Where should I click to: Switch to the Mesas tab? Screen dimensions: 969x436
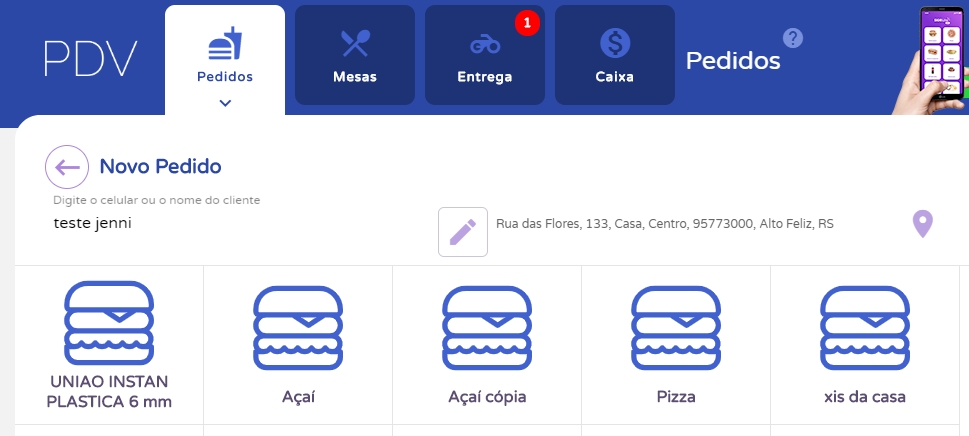tap(354, 55)
